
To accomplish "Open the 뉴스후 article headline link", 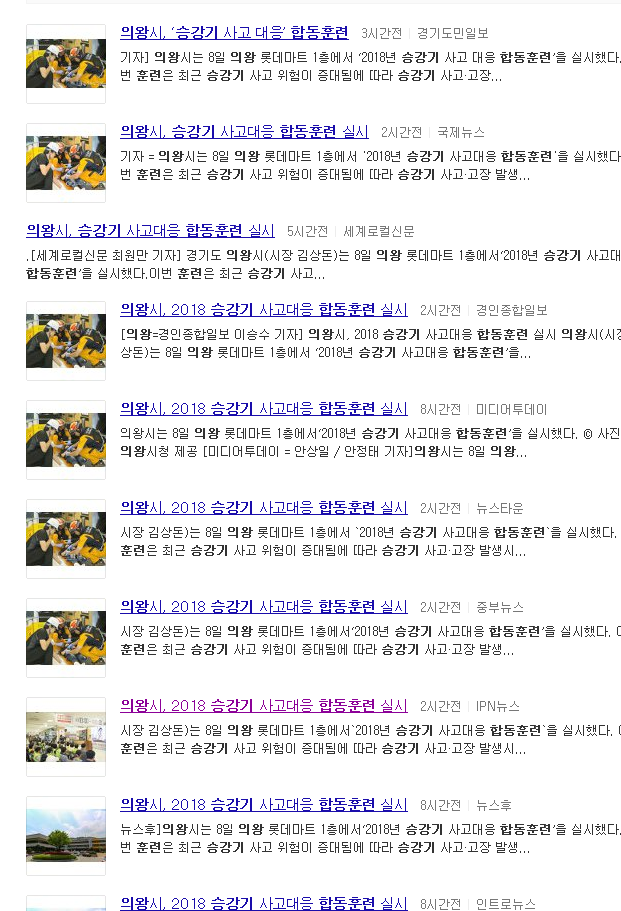I will click(264, 805).
